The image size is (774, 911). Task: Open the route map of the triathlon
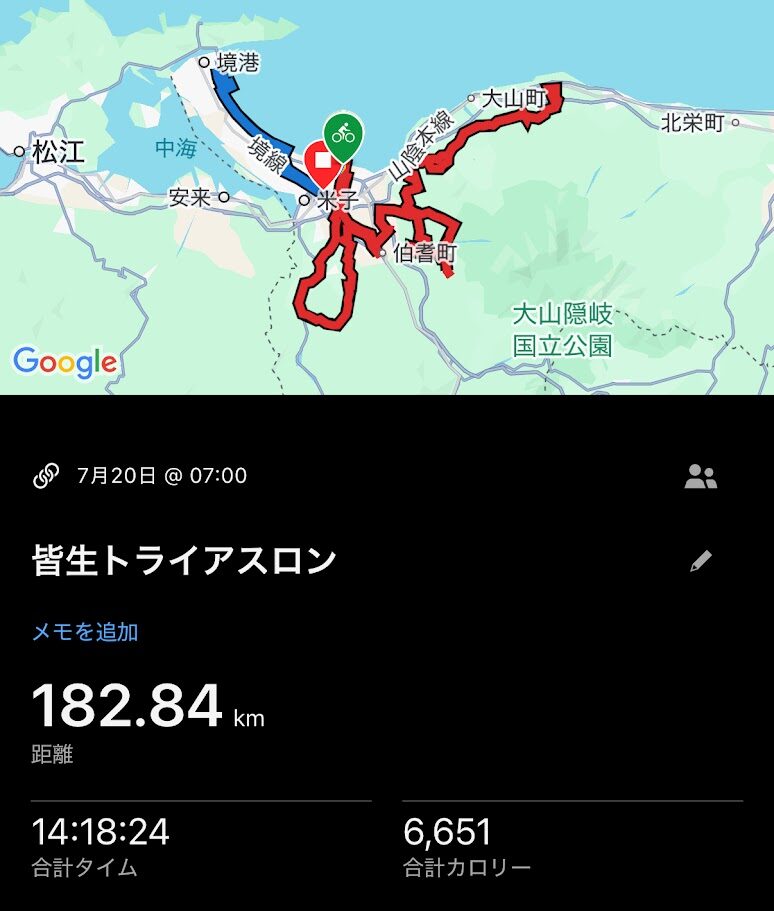[387, 197]
